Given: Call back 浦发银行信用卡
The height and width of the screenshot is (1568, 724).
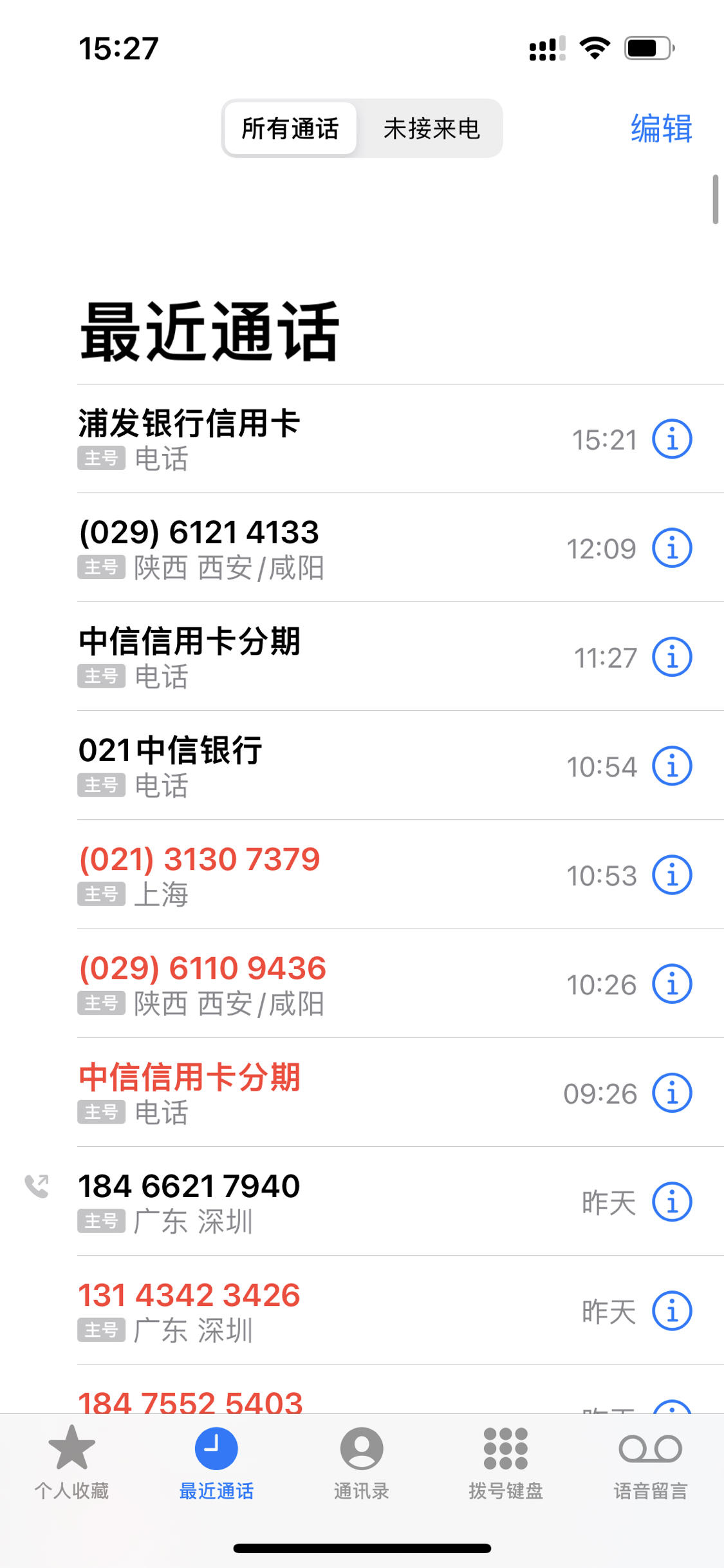Looking at the screenshot, I should pyautogui.click(x=360, y=439).
